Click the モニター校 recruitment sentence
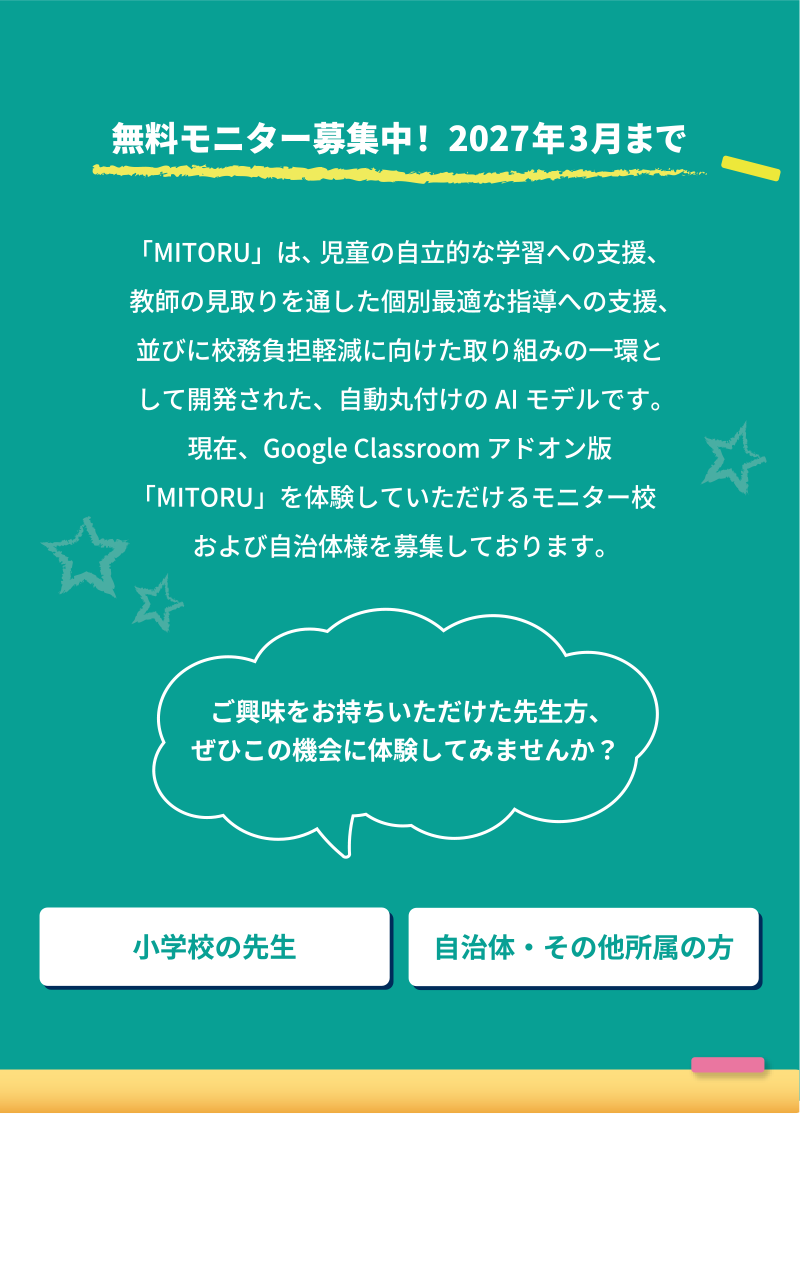800x1280 pixels. (400, 495)
